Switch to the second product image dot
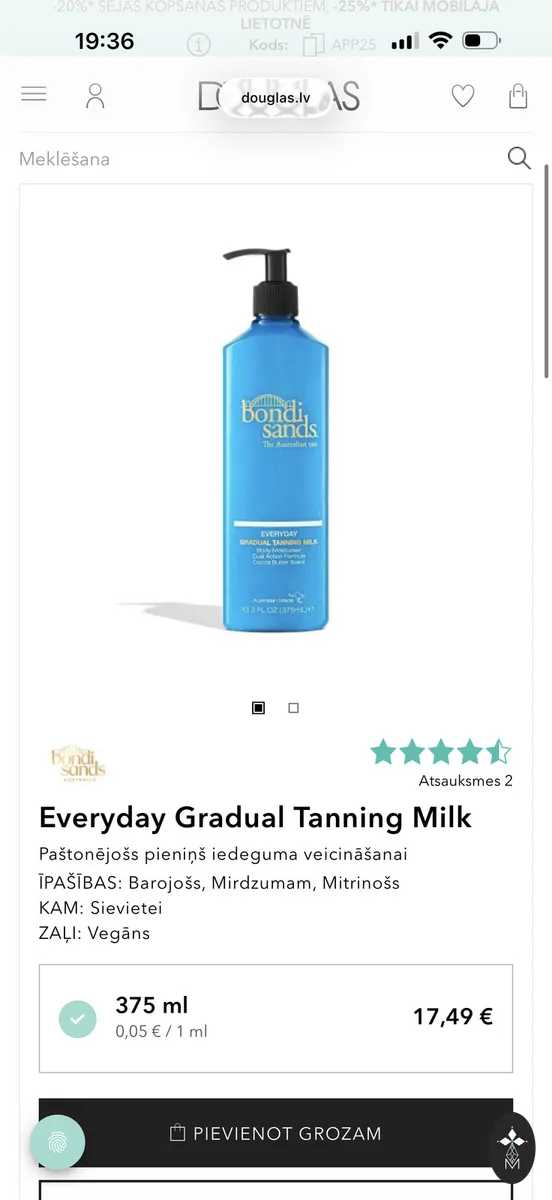552x1200 pixels. [293, 708]
